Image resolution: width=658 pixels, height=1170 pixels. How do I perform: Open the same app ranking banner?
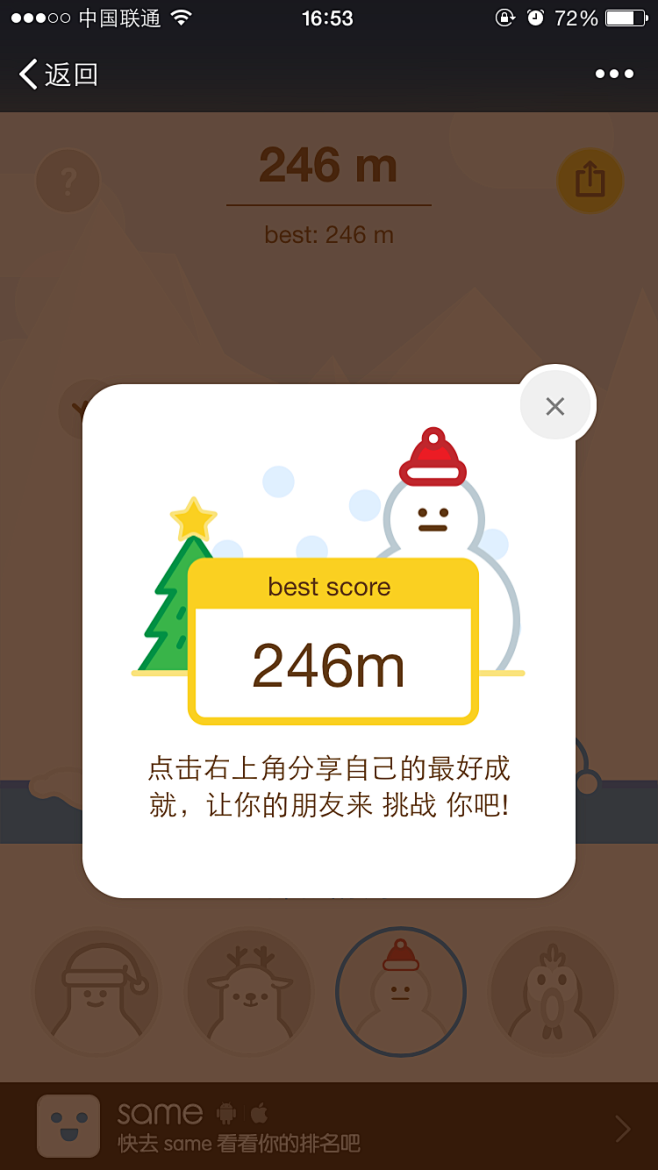pos(329,1126)
